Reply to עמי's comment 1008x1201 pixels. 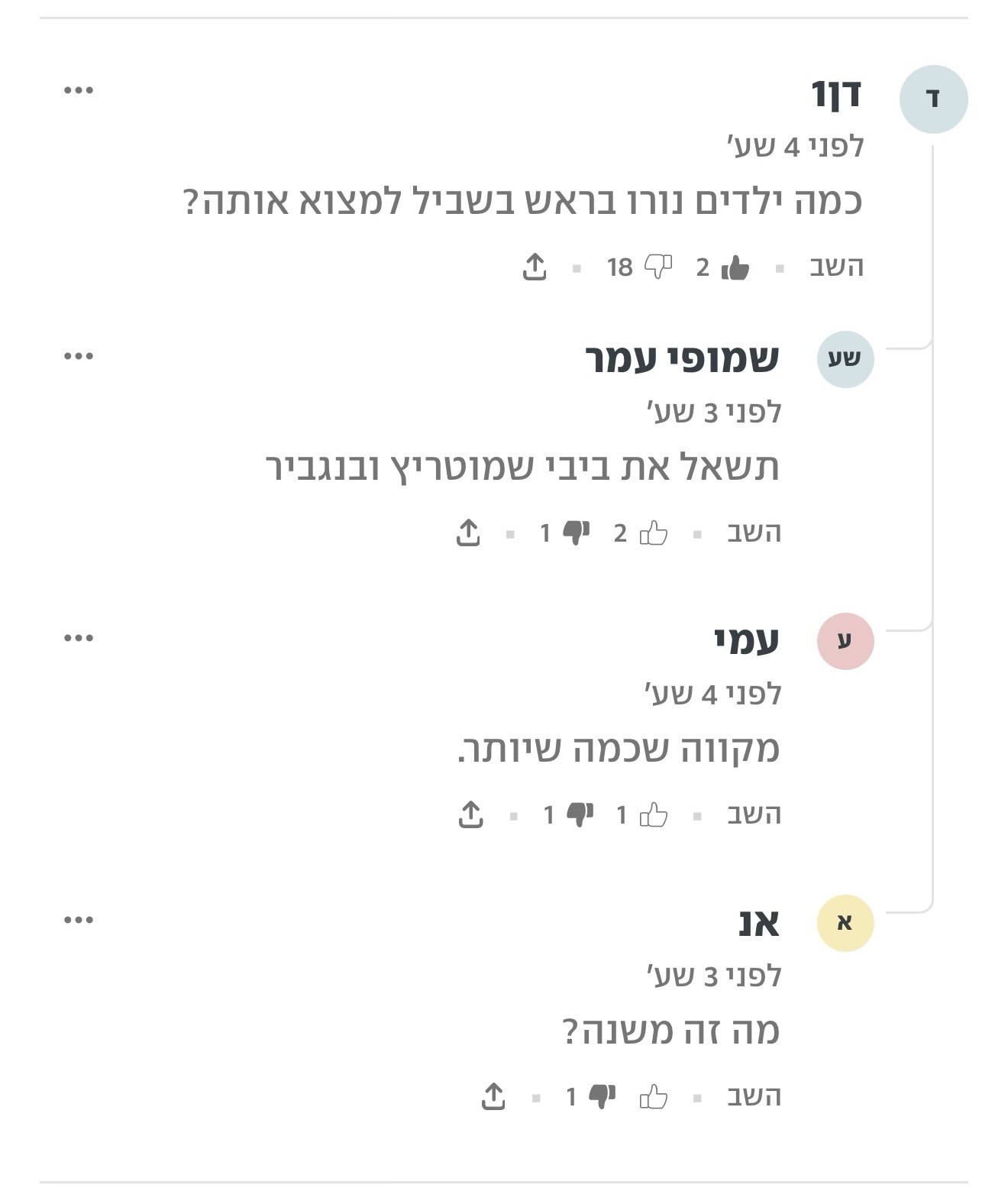click(754, 814)
